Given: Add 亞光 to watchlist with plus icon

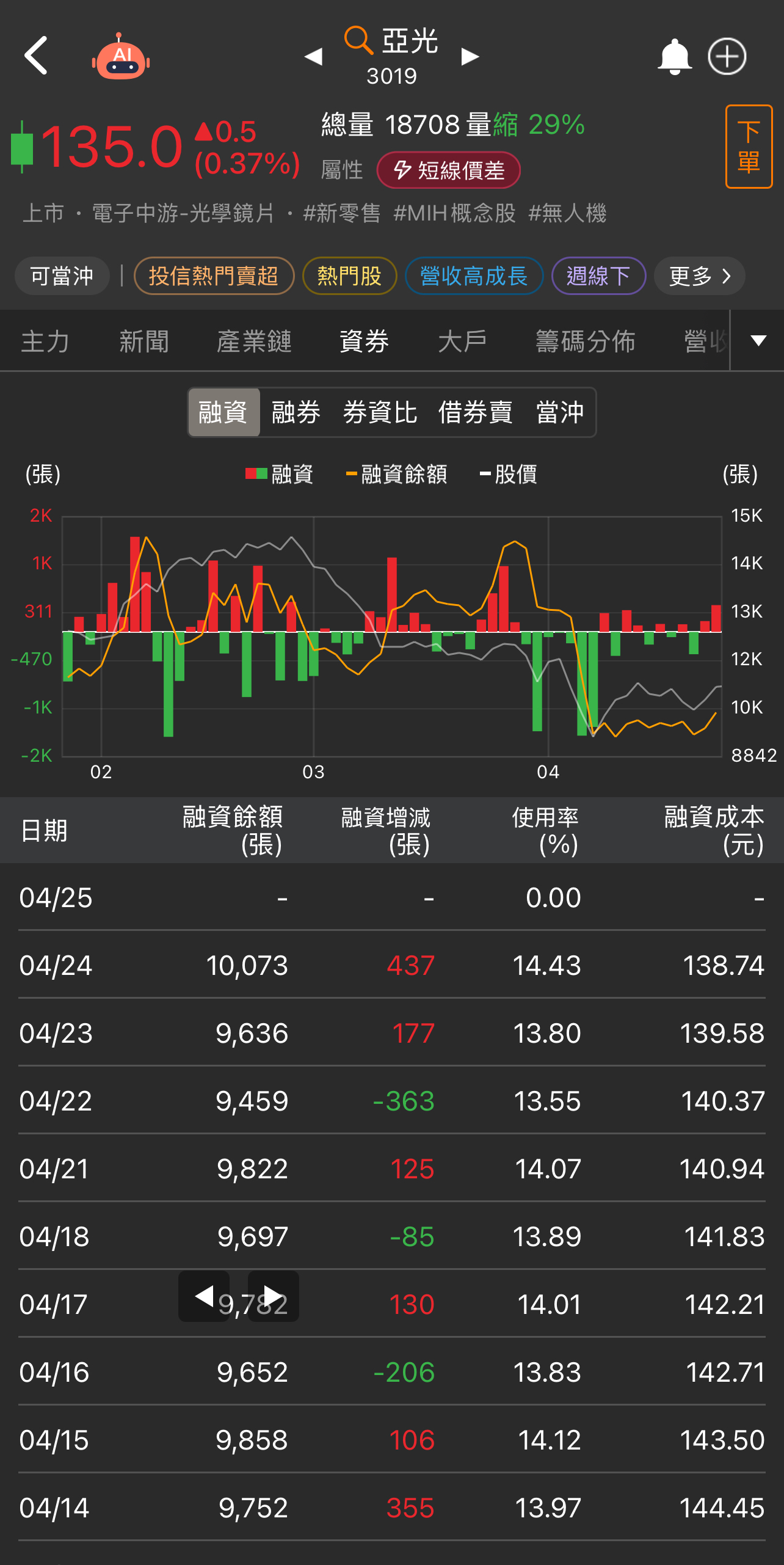Looking at the screenshot, I should click(727, 57).
